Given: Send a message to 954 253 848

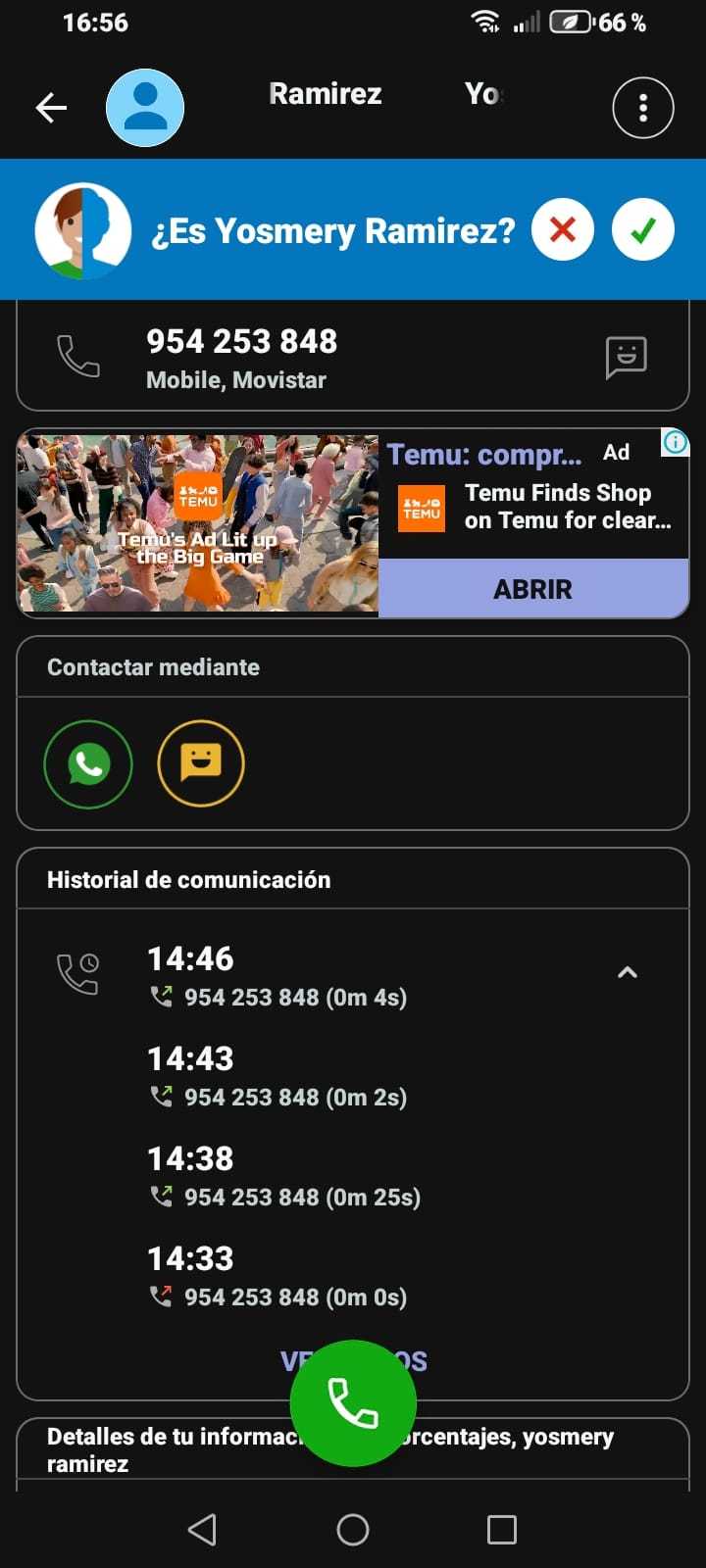Looking at the screenshot, I should coord(626,357).
